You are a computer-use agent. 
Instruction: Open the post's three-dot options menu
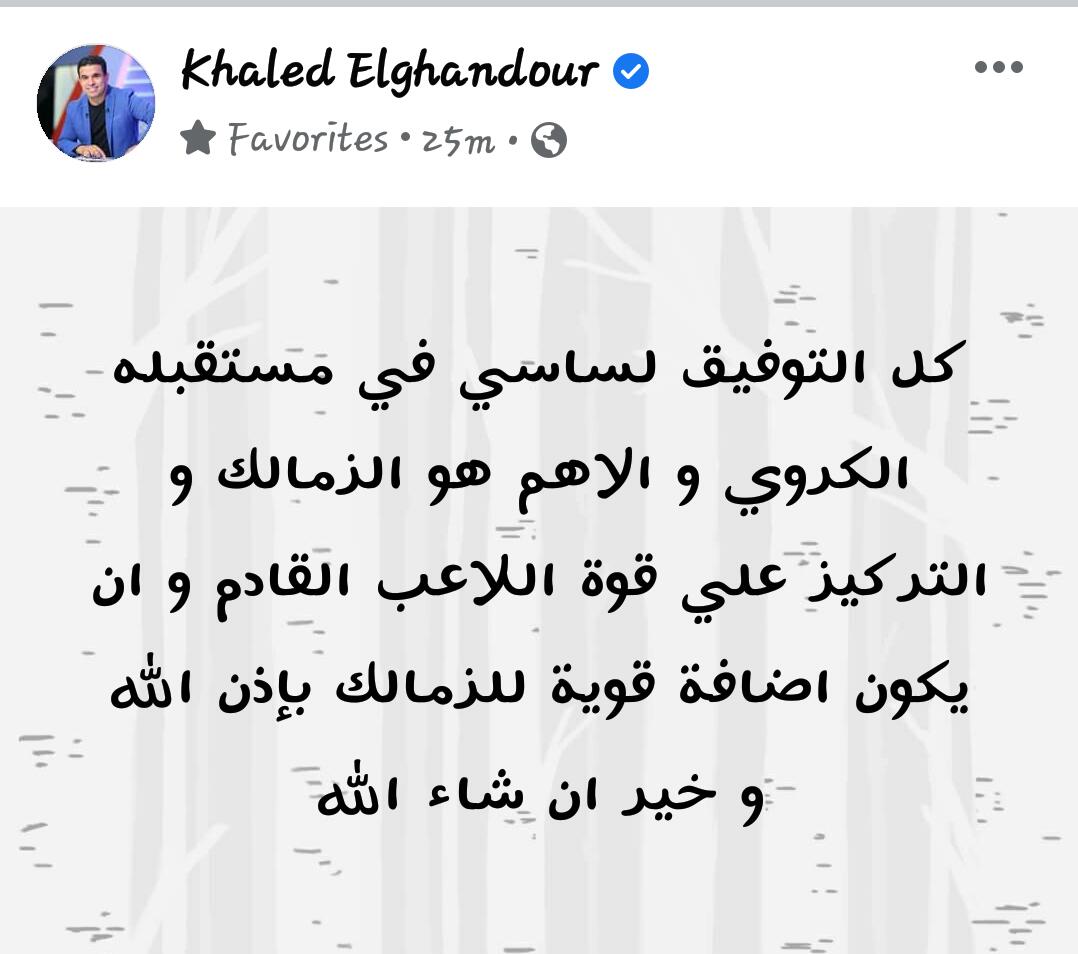[x=999, y=68]
